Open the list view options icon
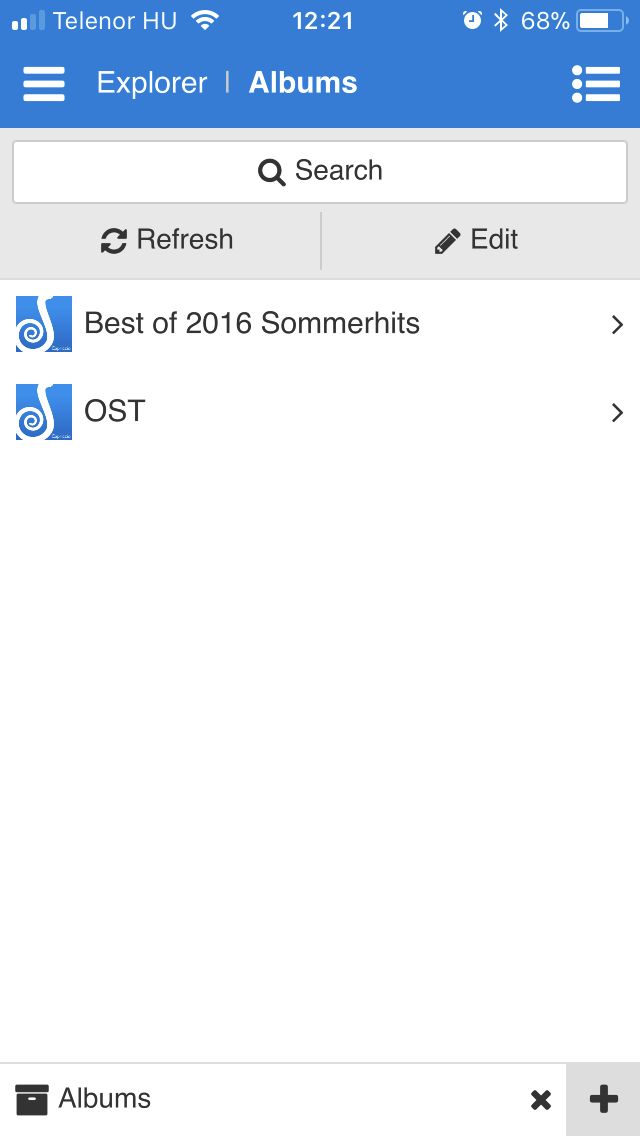Screen dimensions: 640x1136 596,83
